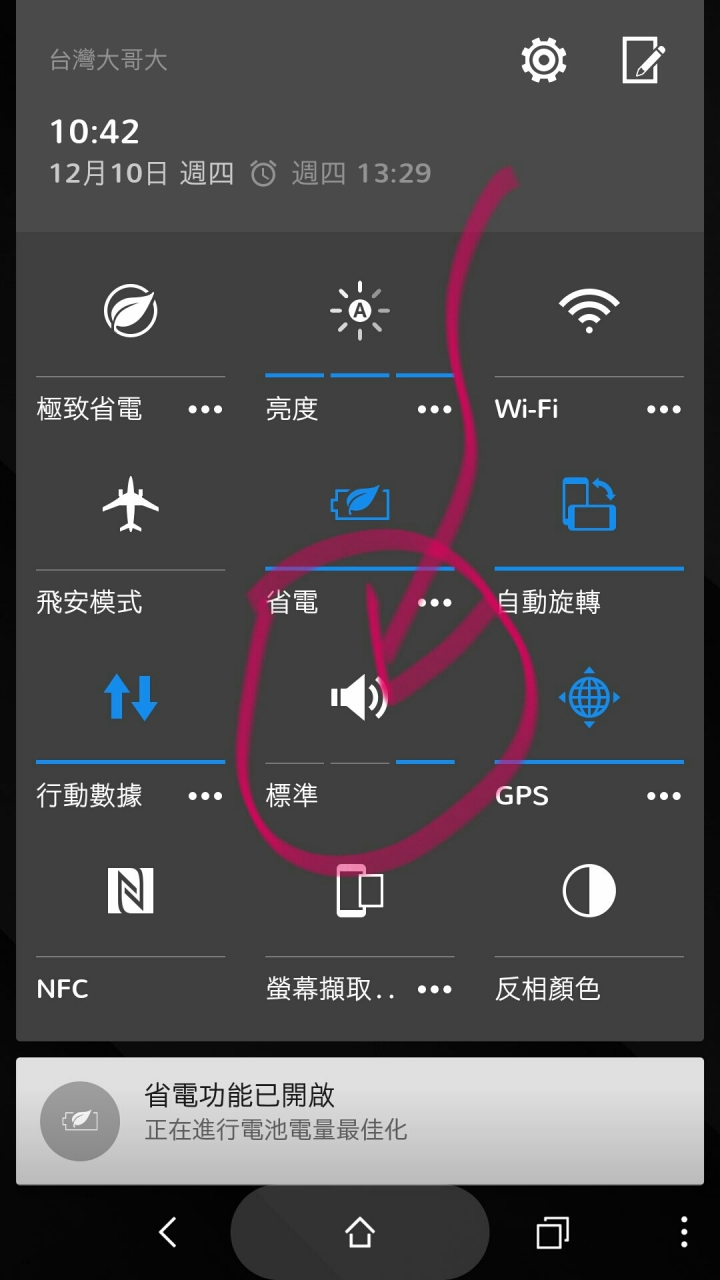Toggle the 極致省電 power saver tile

[130, 310]
